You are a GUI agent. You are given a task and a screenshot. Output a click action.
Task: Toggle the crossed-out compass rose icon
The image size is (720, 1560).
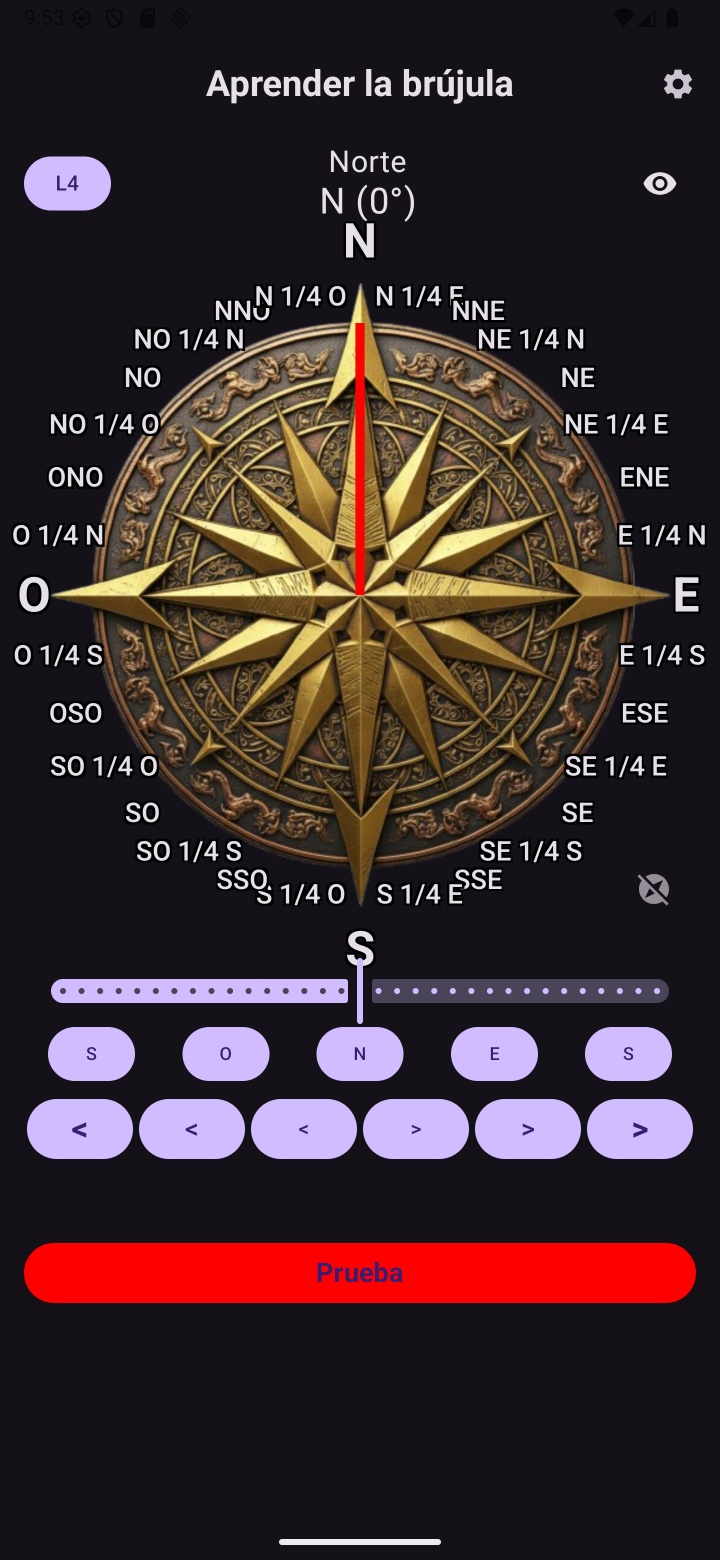[655, 889]
